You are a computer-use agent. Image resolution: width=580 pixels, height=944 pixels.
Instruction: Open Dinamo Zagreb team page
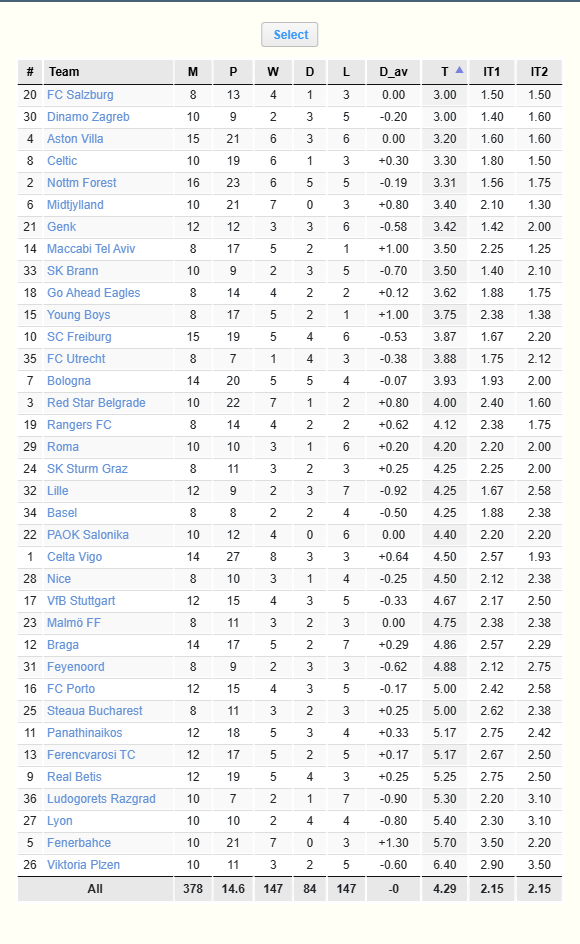pyautogui.click(x=88, y=117)
